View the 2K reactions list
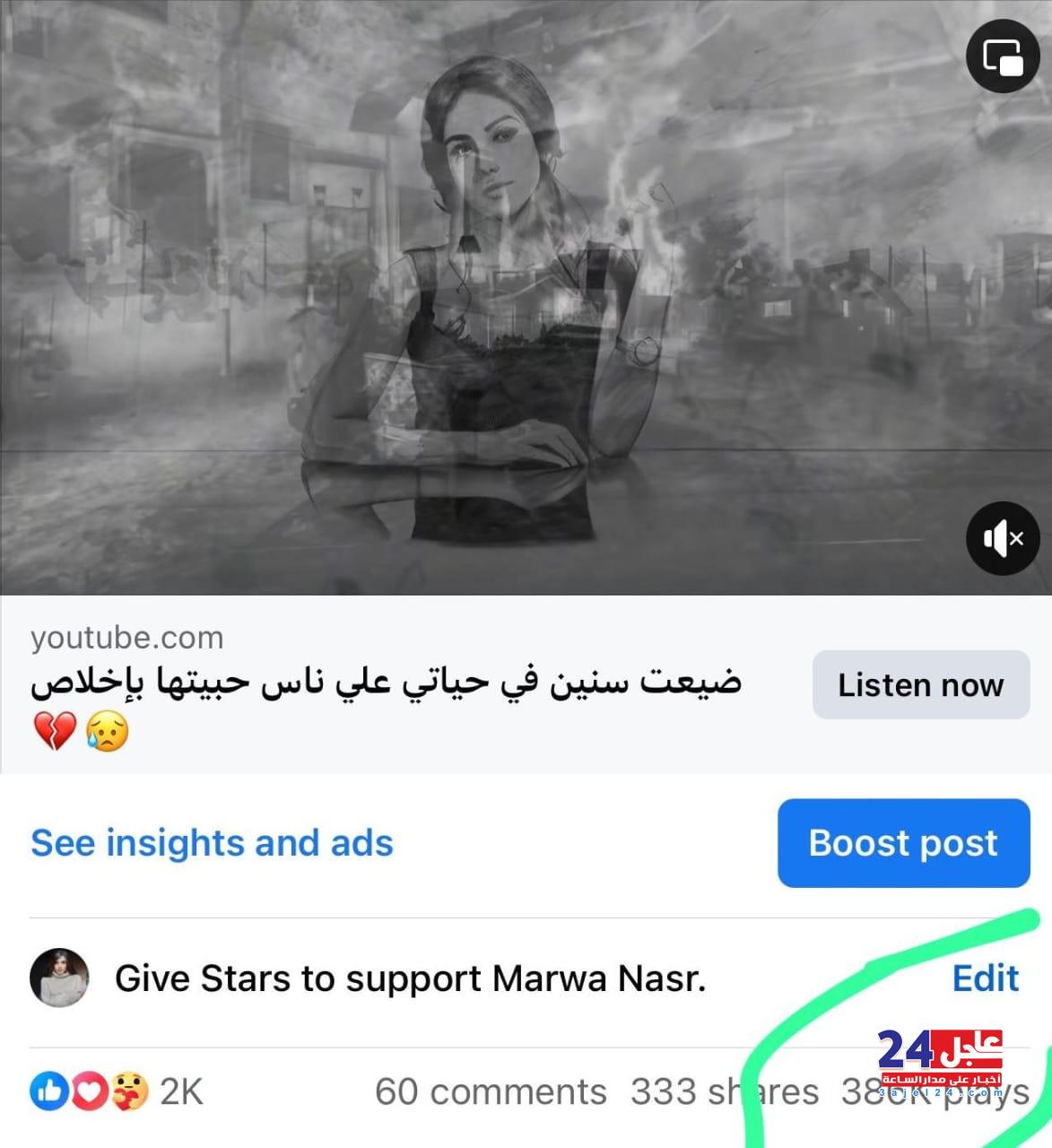The width and height of the screenshot is (1052, 1148). click(117, 1091)
